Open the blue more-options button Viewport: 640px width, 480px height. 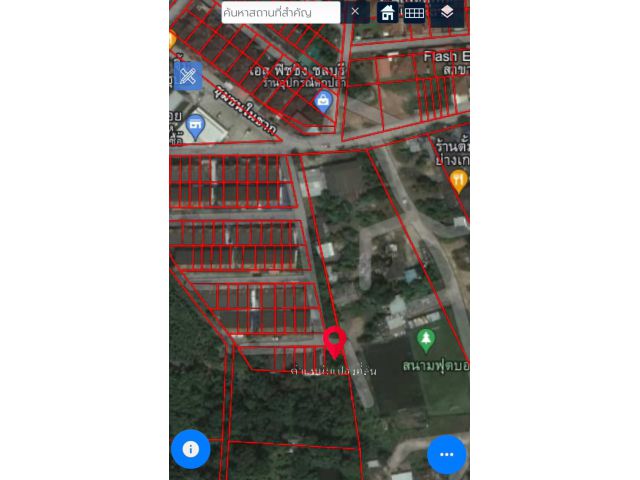coord(447,454)
